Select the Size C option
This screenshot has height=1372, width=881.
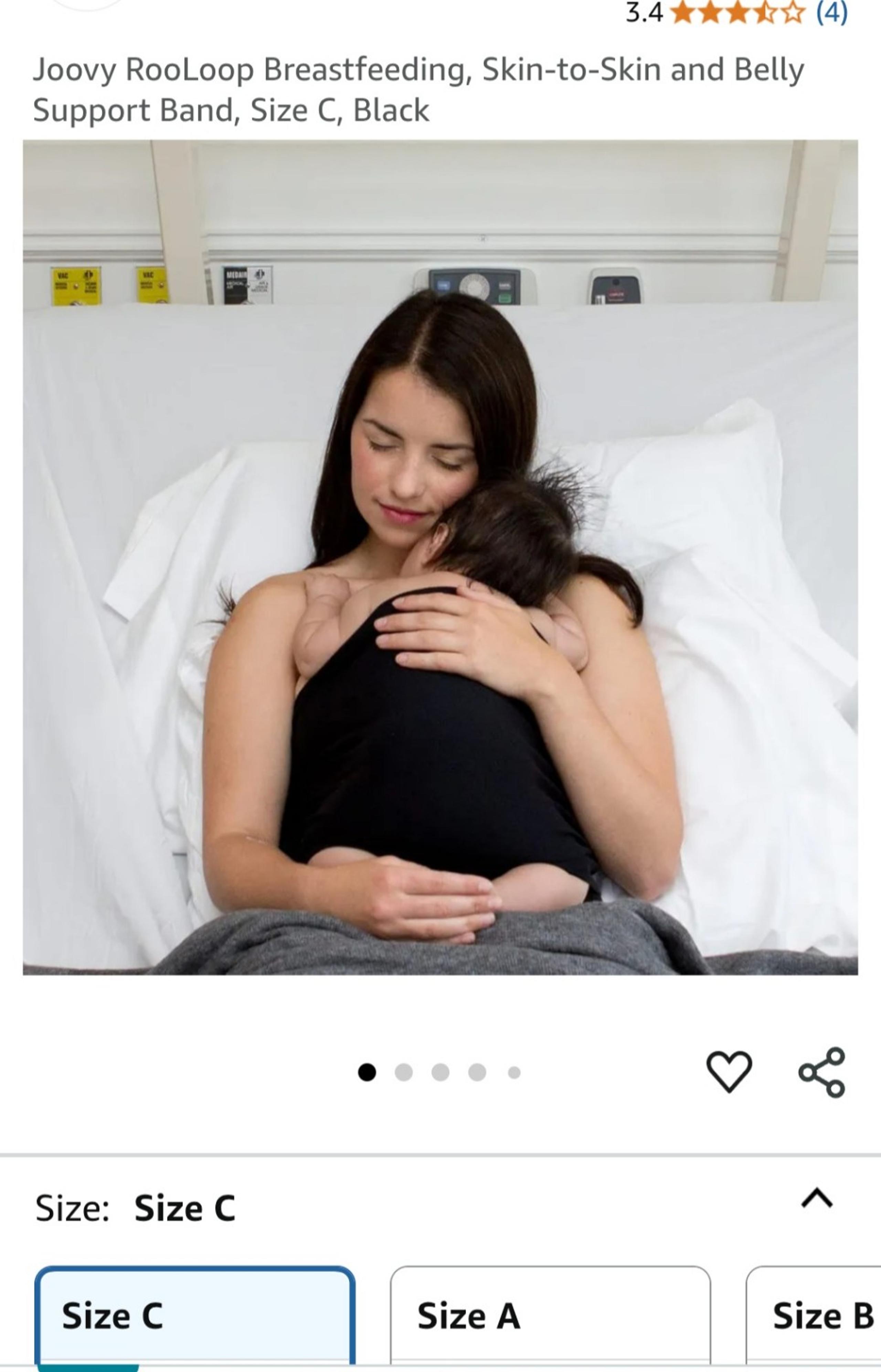(194, 1315)
